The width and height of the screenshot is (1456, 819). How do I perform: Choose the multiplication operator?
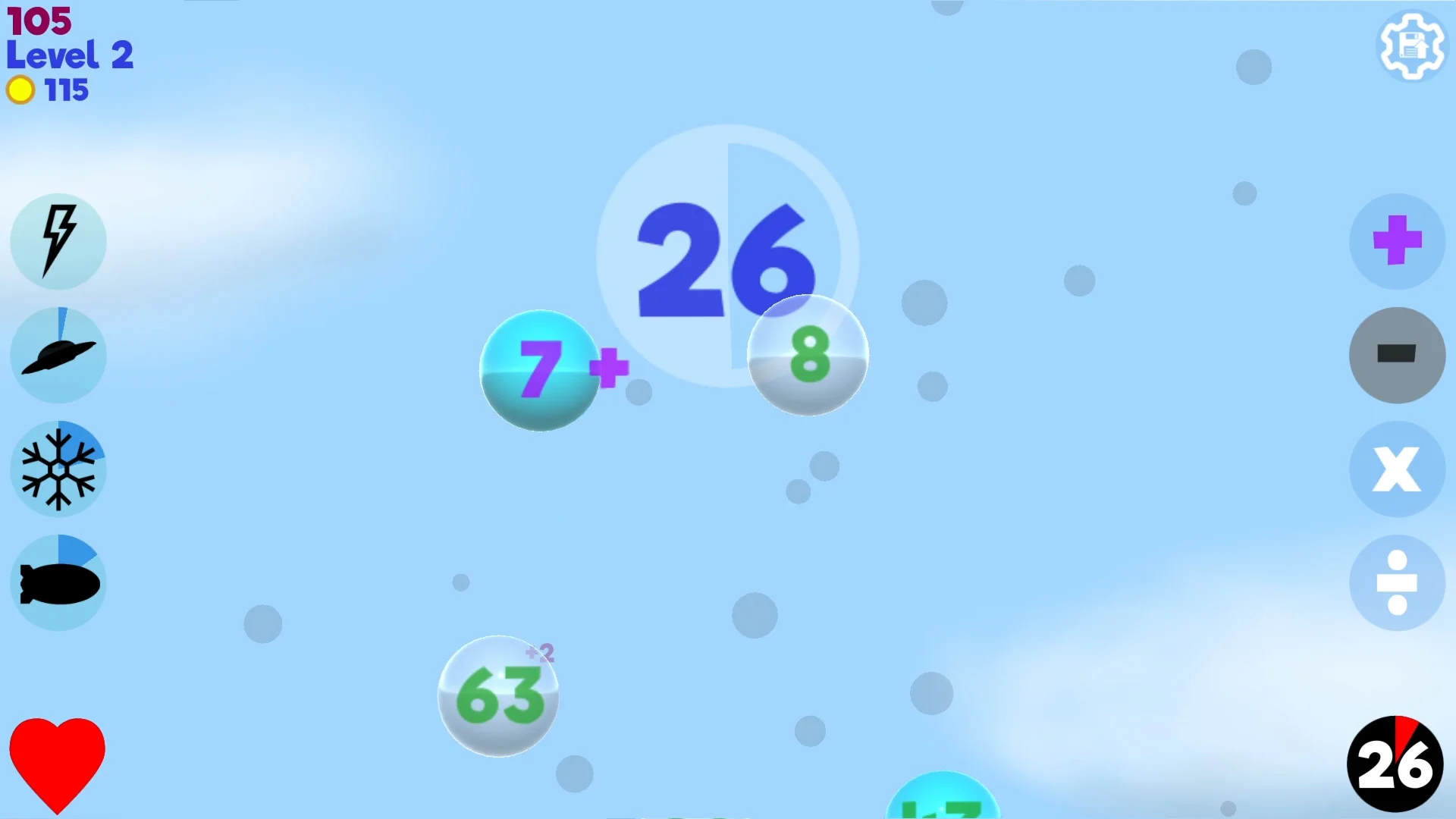(x=1397, y=469)
